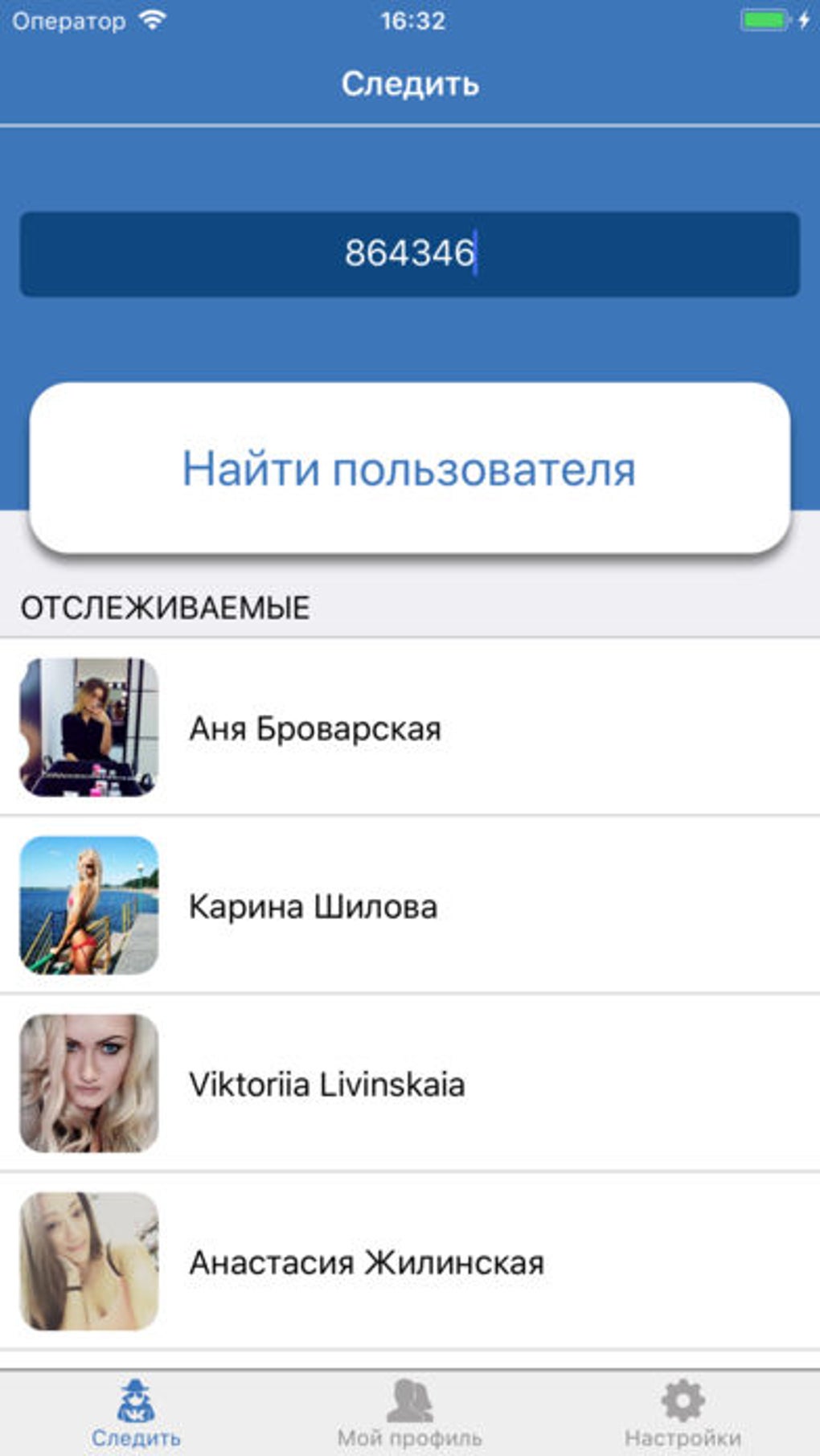Open Мой профиль via profile icon
This screenshot has width=820, height=1456.
click(x=409, y=1394)
